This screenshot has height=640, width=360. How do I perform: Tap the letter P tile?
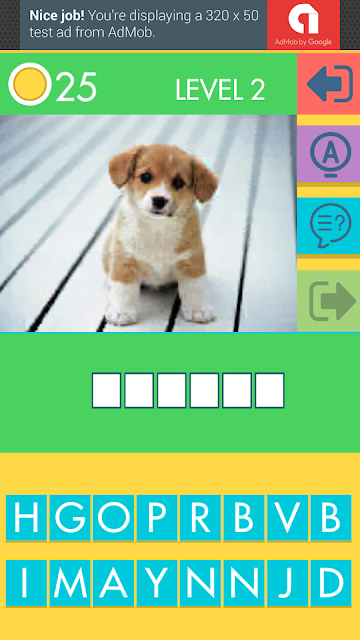pyautogui.click(x=157, y=518)
